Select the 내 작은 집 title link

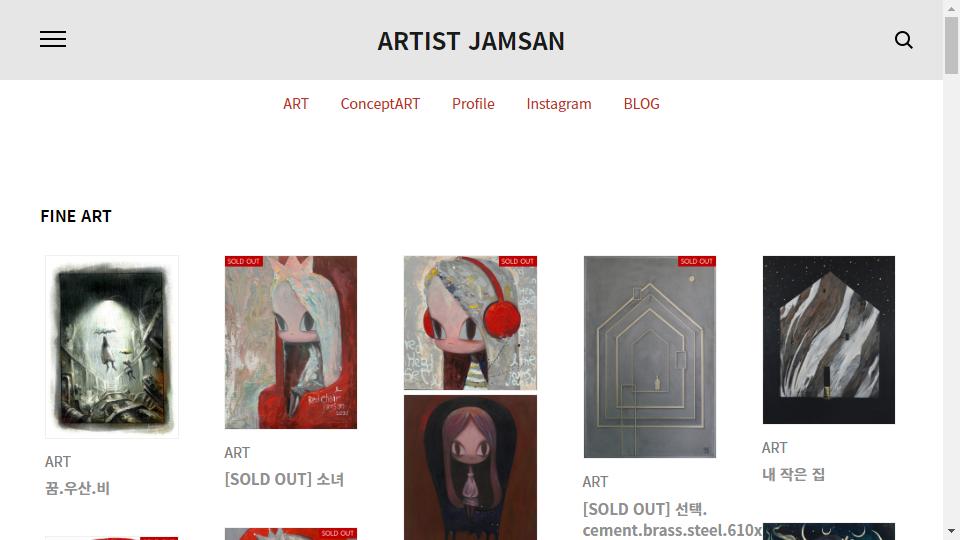[x=793, y=474]
